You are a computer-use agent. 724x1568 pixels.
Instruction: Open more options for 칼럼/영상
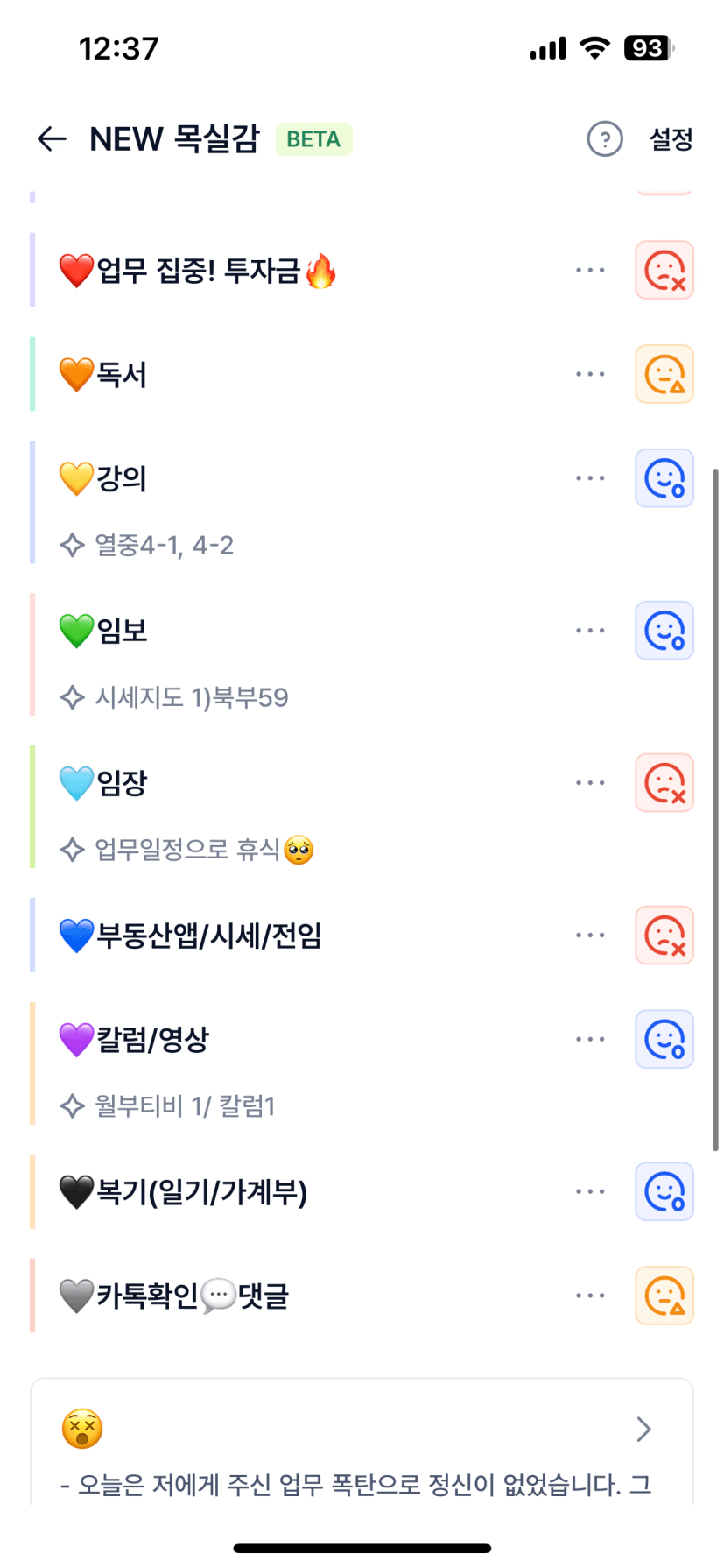click(x=590, y=1039)
